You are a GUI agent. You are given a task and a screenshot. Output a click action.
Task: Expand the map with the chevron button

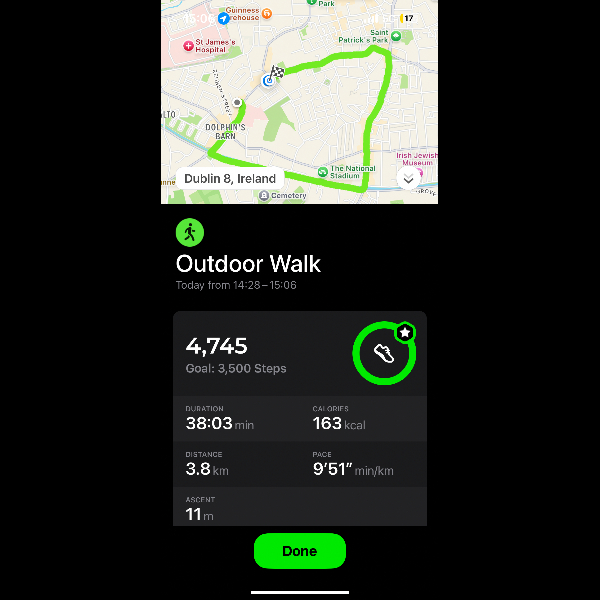coord(407,178)
